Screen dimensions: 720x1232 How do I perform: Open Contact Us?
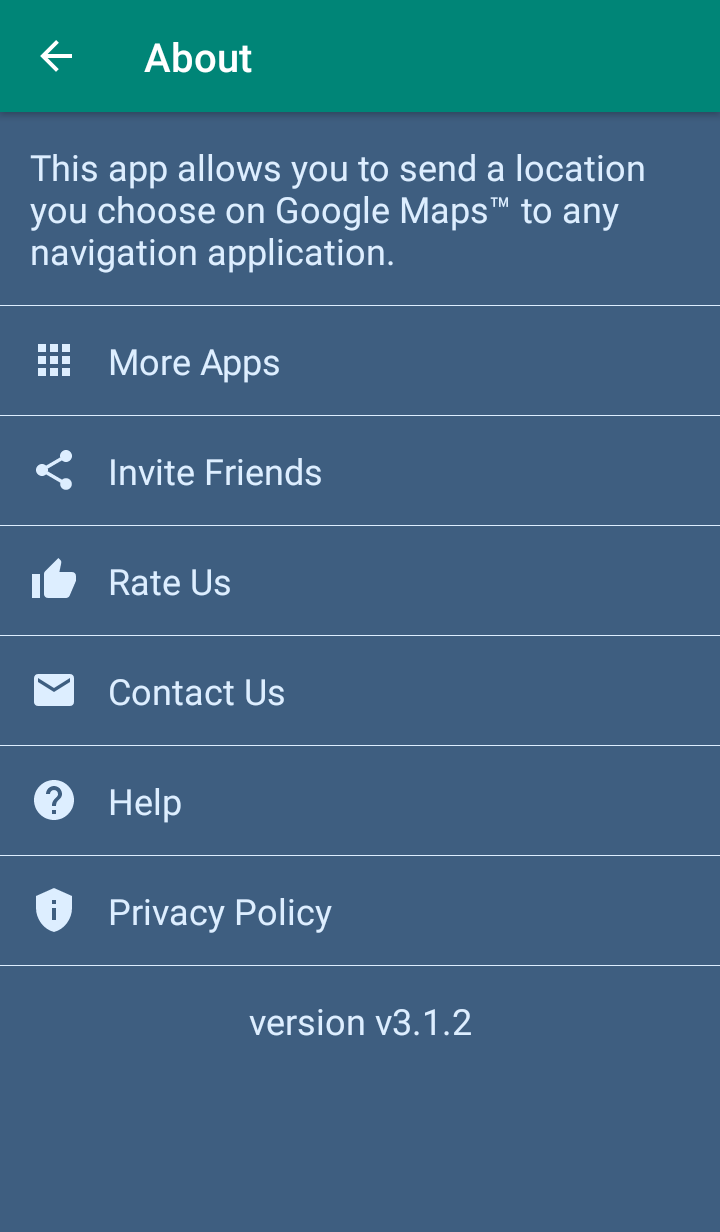point(360,691)
